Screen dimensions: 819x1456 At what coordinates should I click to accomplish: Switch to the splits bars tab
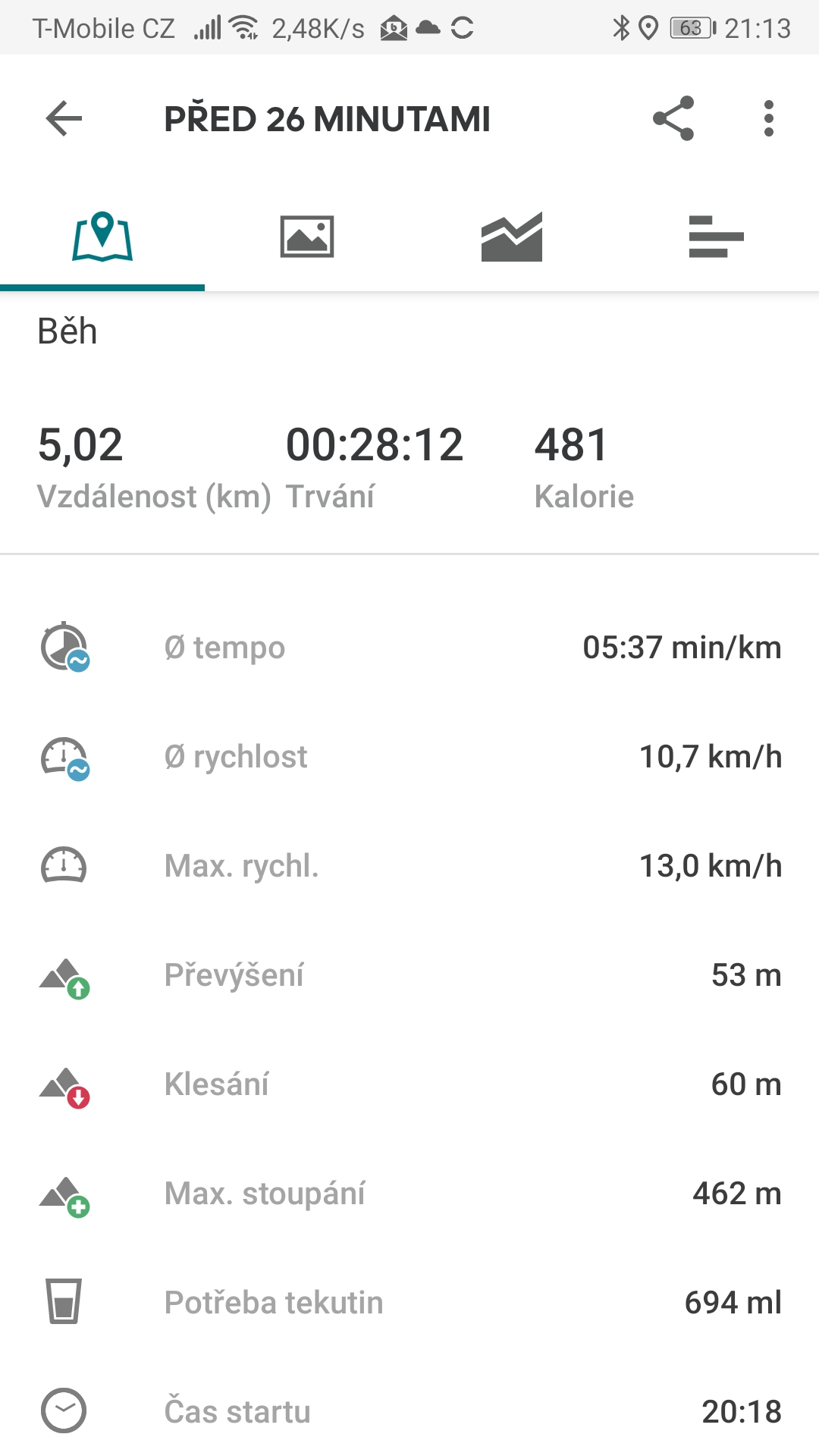point(717,237)
